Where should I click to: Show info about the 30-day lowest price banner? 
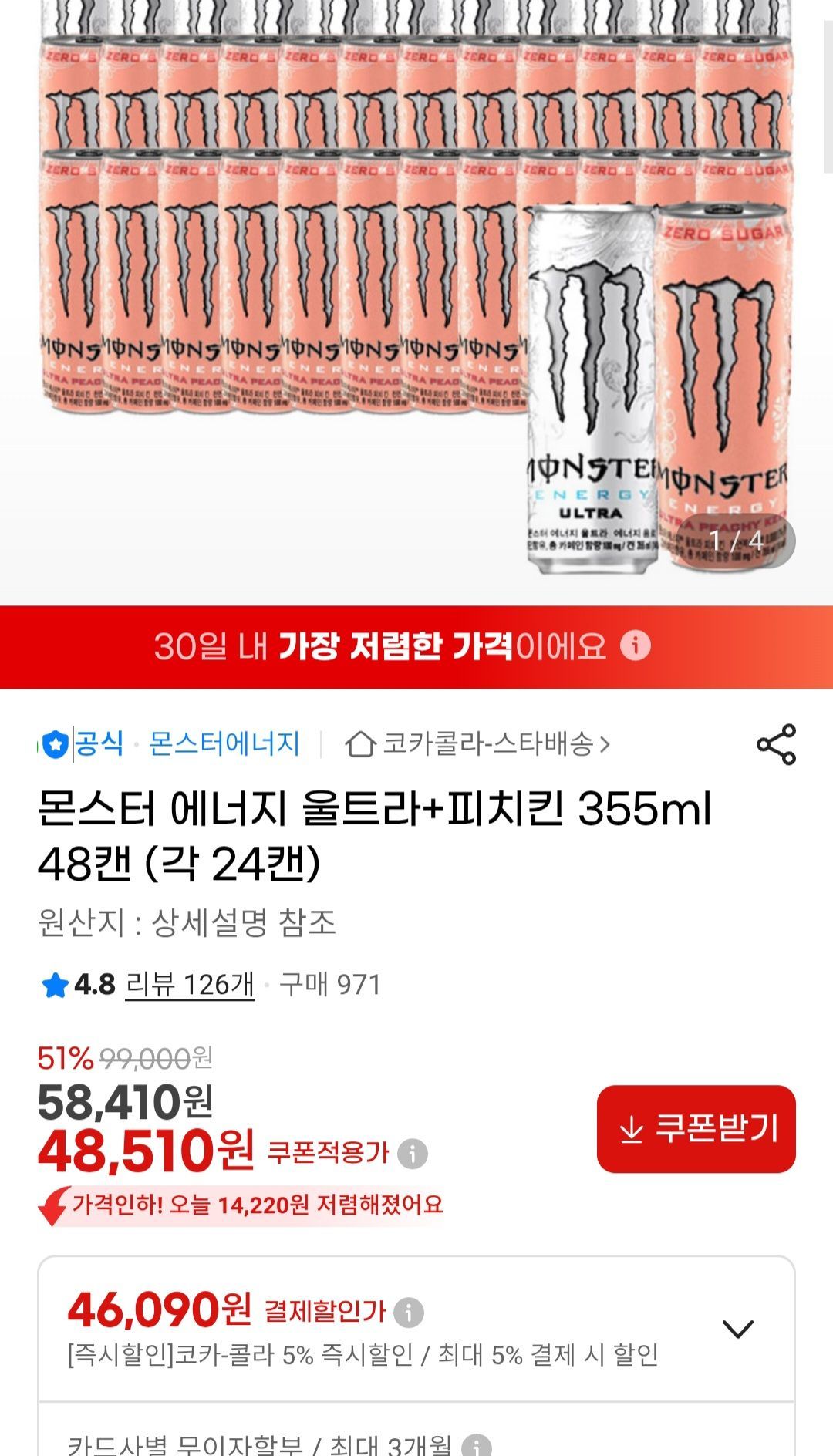tap(636, 645)
